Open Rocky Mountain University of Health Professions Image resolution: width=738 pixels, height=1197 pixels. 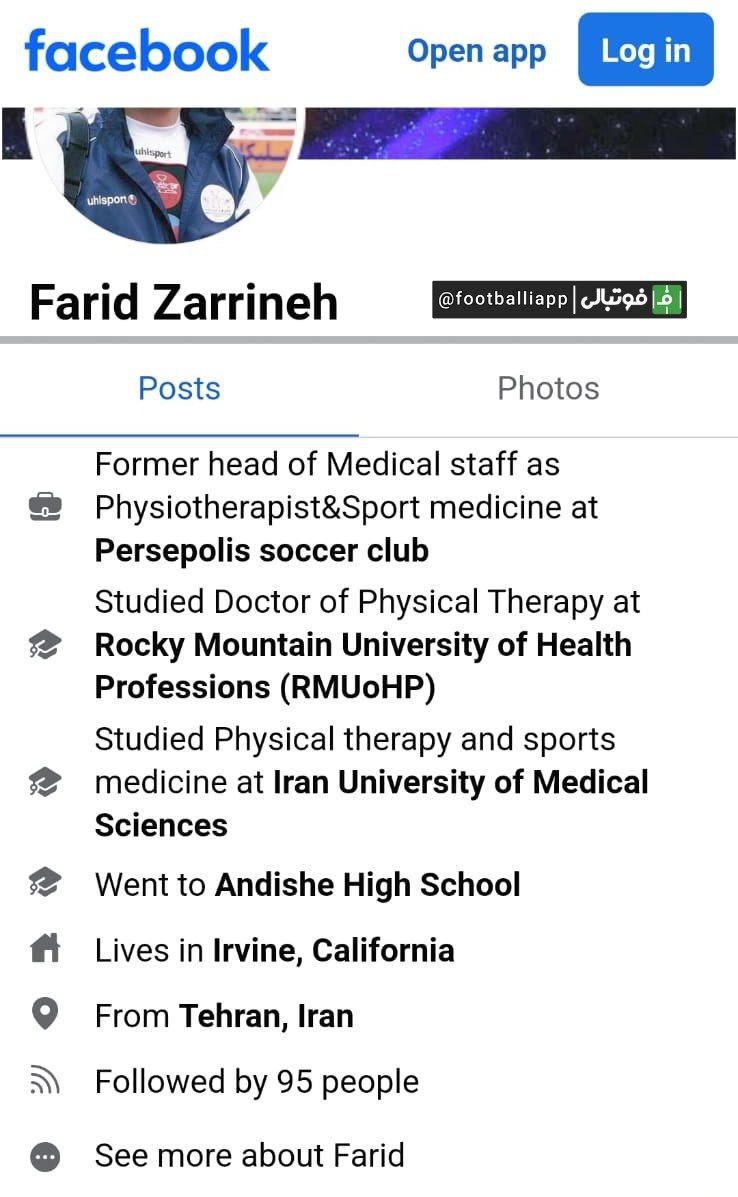coord(363,666)
